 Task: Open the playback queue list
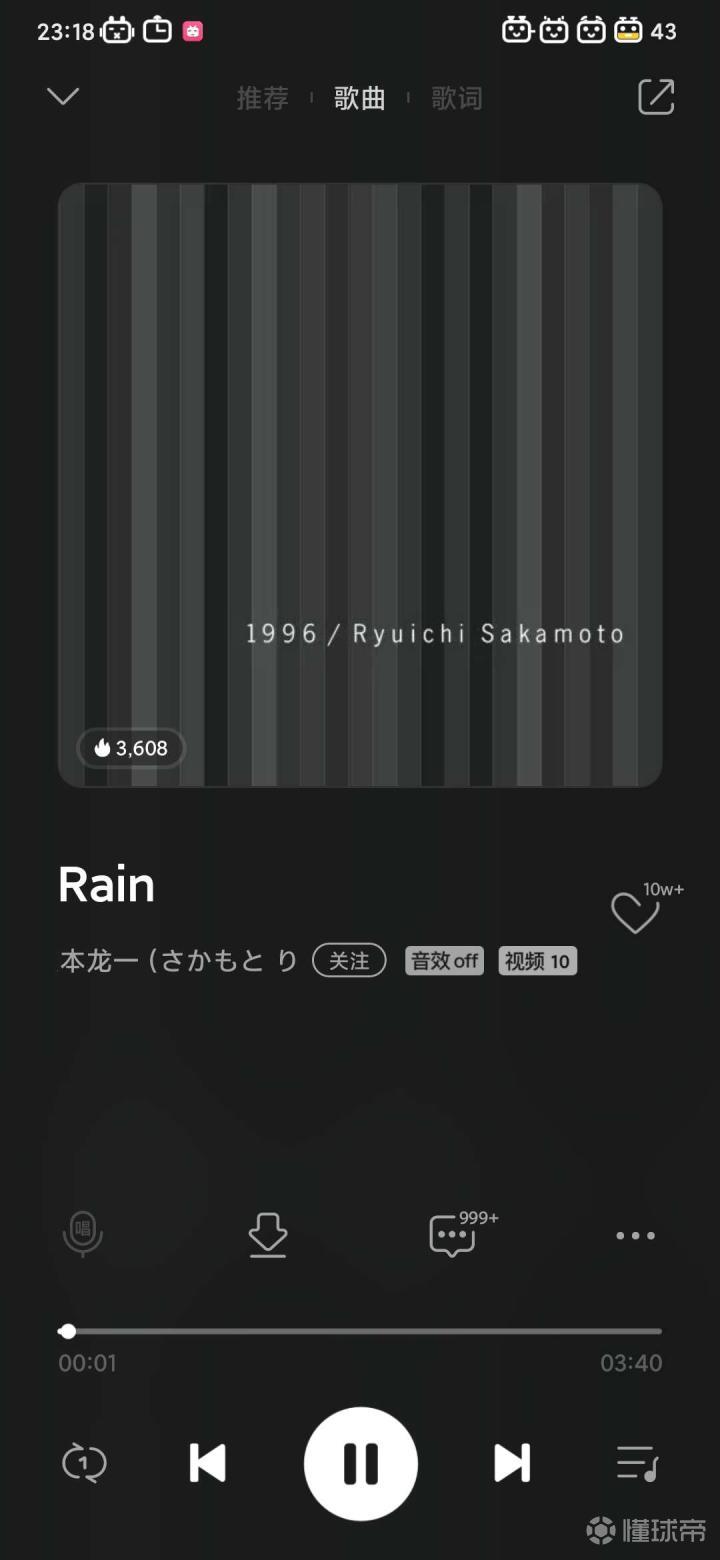coord(637,1463)
